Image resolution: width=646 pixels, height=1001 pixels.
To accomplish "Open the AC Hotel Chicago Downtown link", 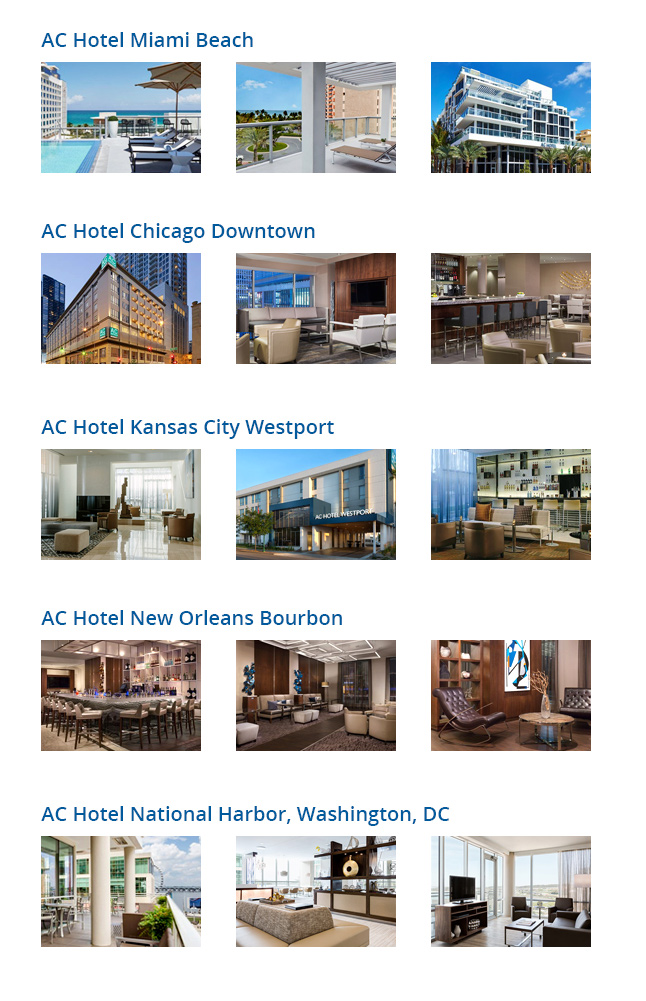I will pyautogui.click(x=178, y=231).
